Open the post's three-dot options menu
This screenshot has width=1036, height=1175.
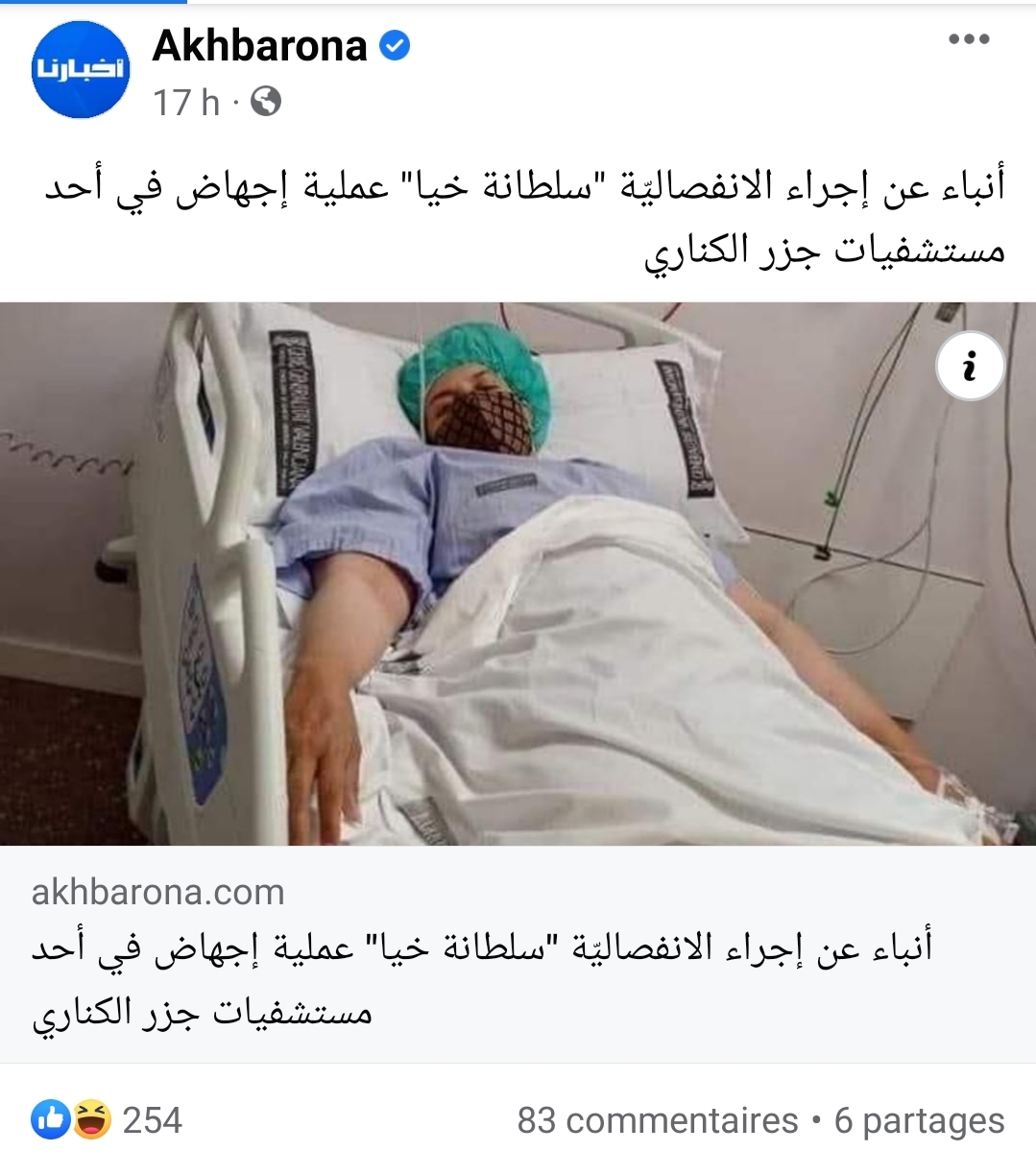[968, 39]
